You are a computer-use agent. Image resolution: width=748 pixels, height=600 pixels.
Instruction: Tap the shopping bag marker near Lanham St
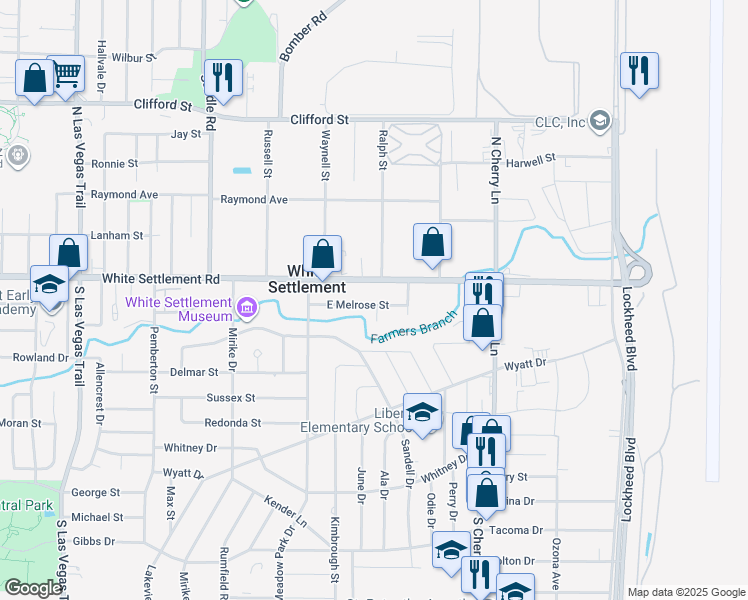(x=69, y=254)
